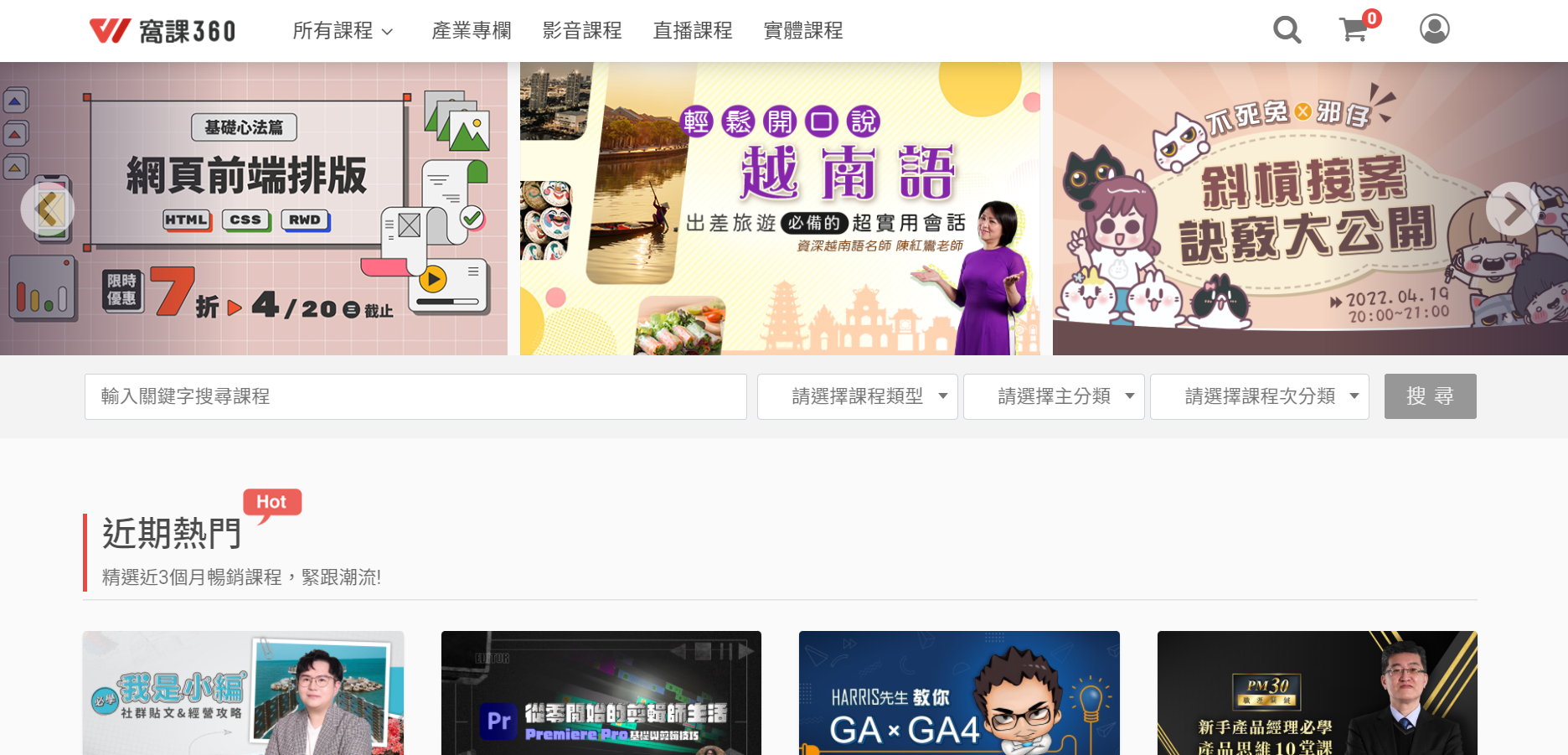1568x755 pixels.
Task: Expand the 請選擇課程次分類 dropdown
Action: (x=1259, y=396)
